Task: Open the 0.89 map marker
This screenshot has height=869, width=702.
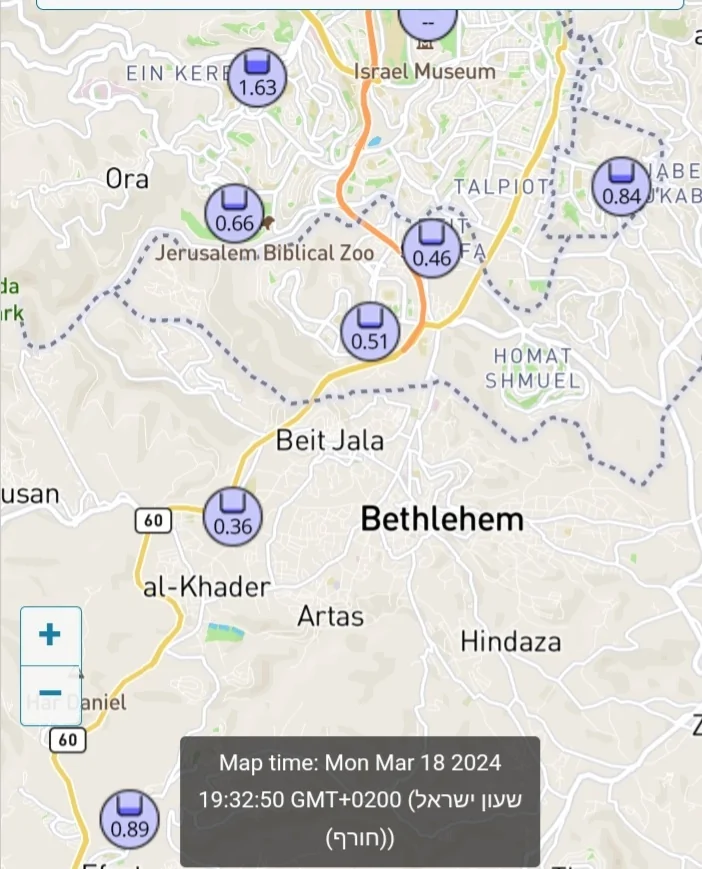Action: (130, 818)
